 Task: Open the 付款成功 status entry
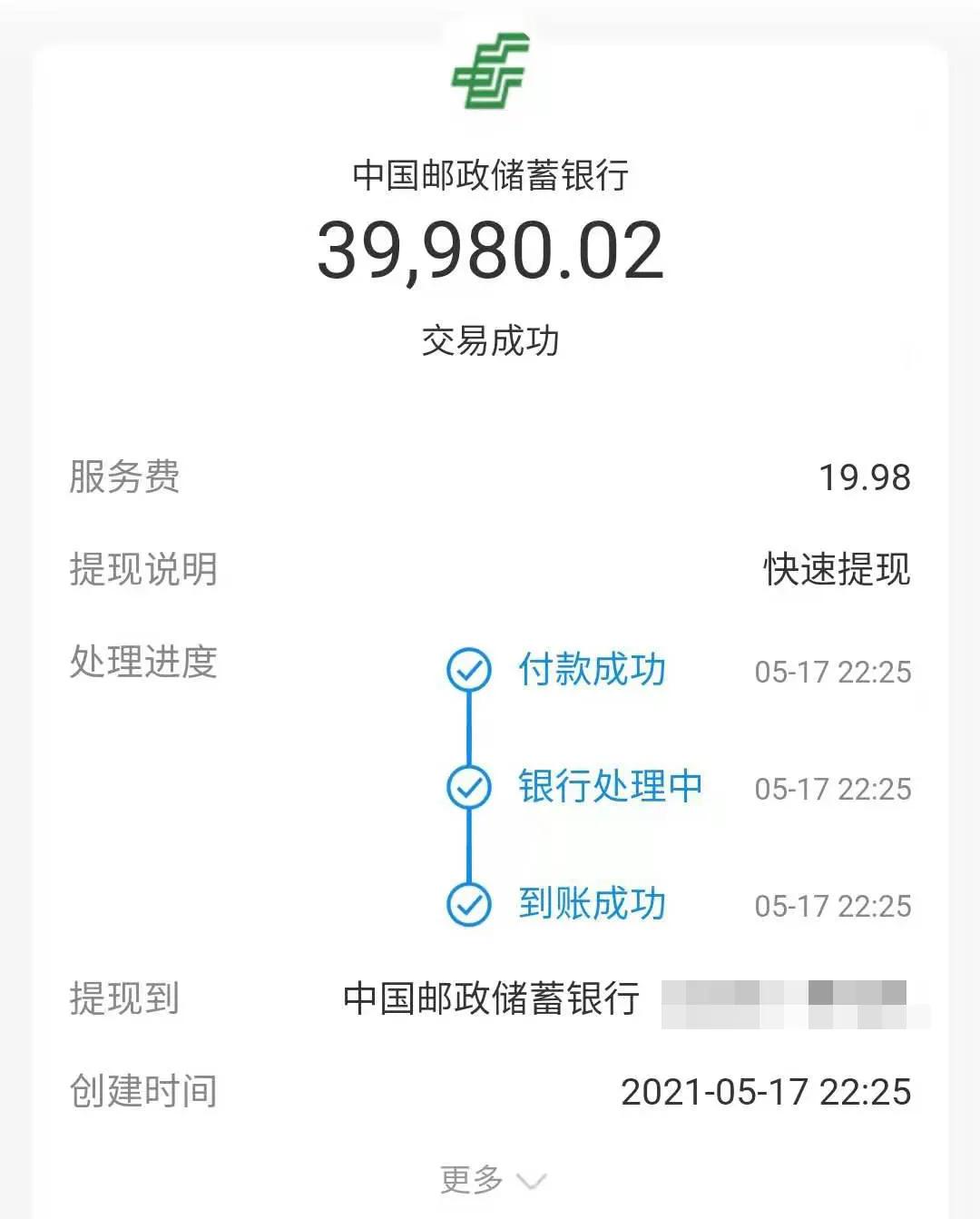[593, 671]
